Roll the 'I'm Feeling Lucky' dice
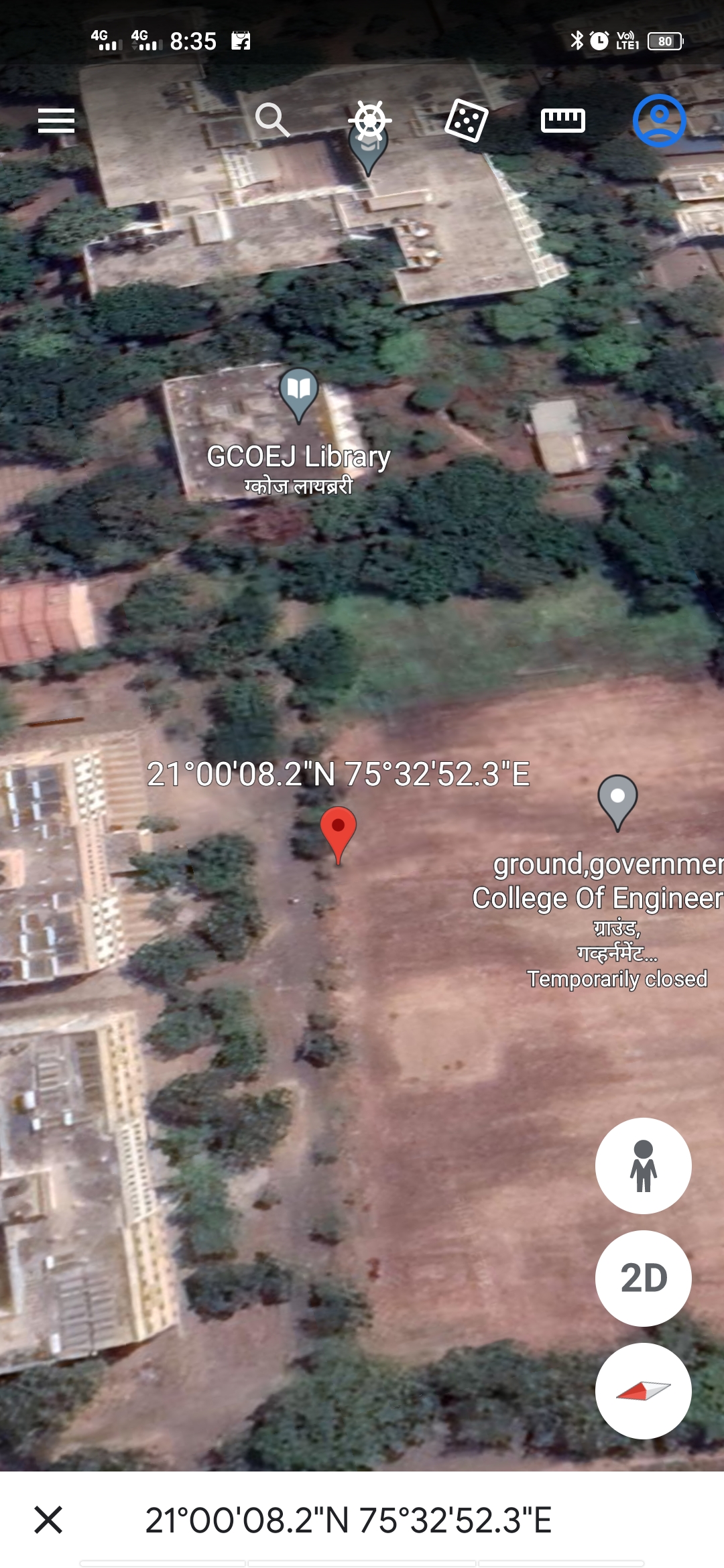724x1568 pixels. (x=467, y=121)
